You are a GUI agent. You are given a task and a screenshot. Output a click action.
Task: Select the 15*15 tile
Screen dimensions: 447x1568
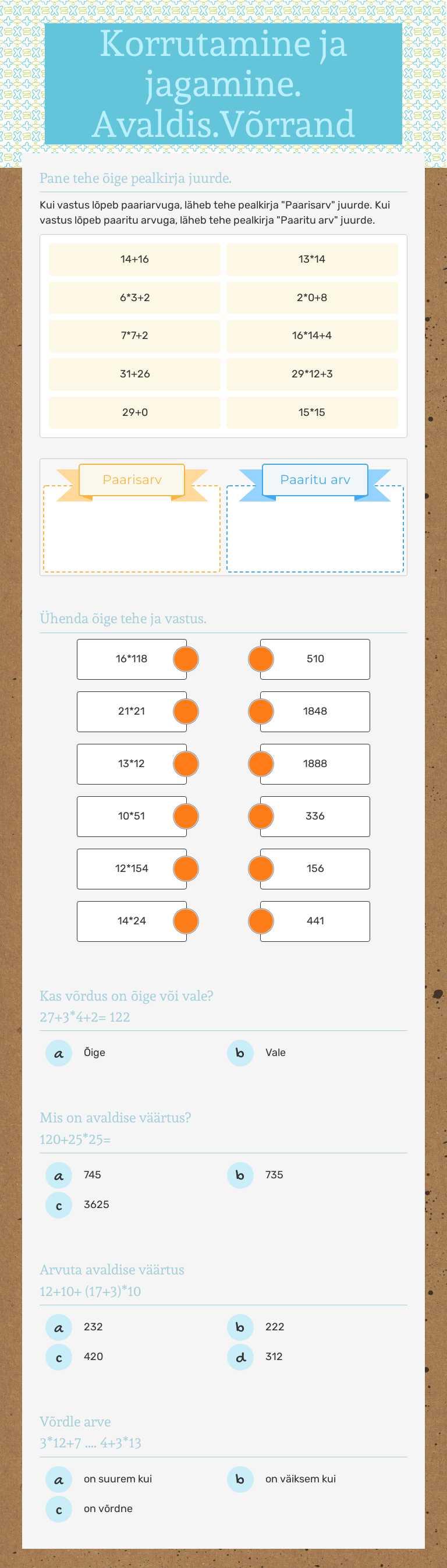[x=312, y=413]
